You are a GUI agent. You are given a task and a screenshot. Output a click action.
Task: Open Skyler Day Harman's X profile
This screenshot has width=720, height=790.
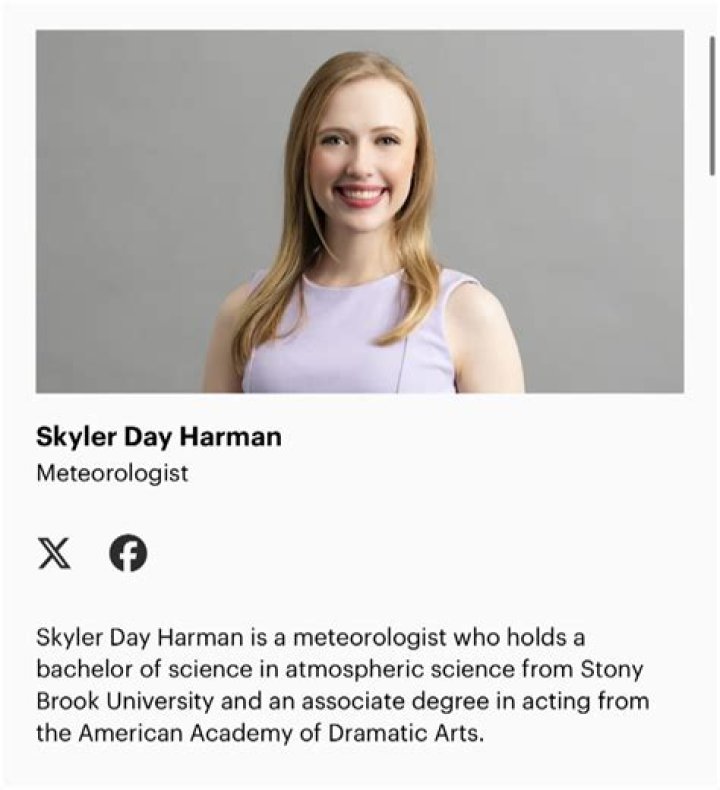pos(54,553)
